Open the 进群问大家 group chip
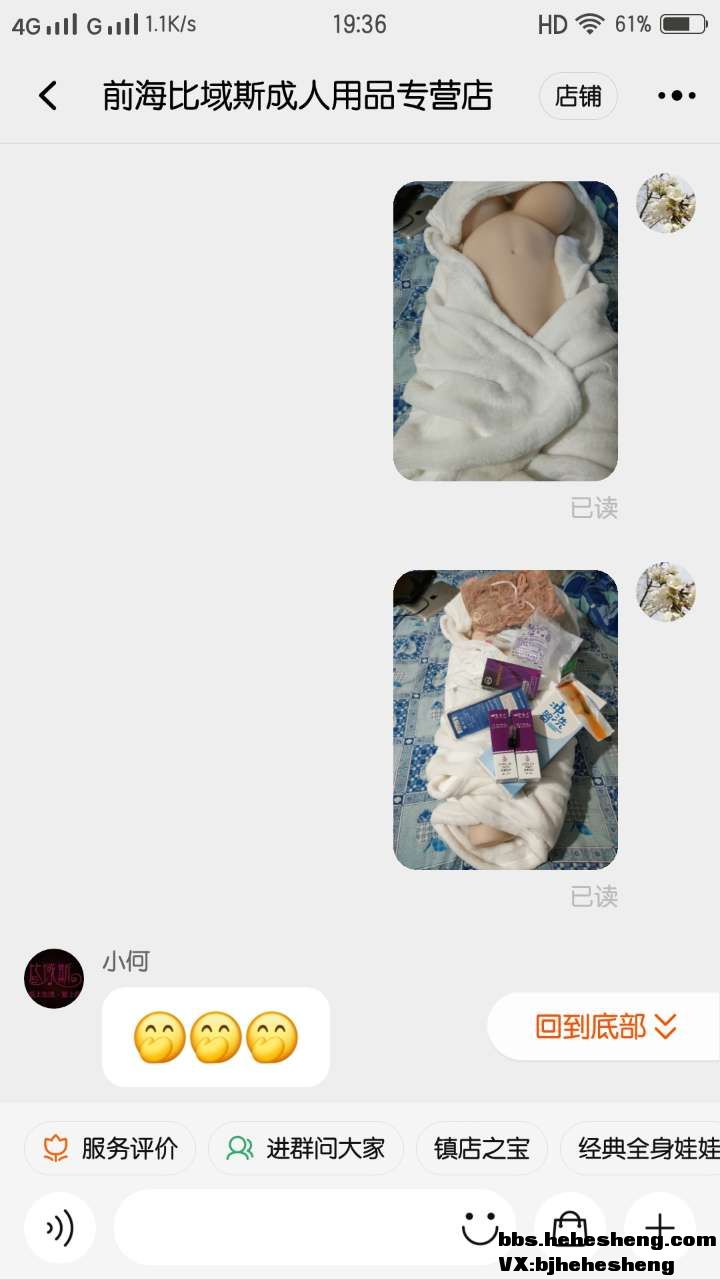This screenshot has width=720, height=1280. pos(306,1148)
